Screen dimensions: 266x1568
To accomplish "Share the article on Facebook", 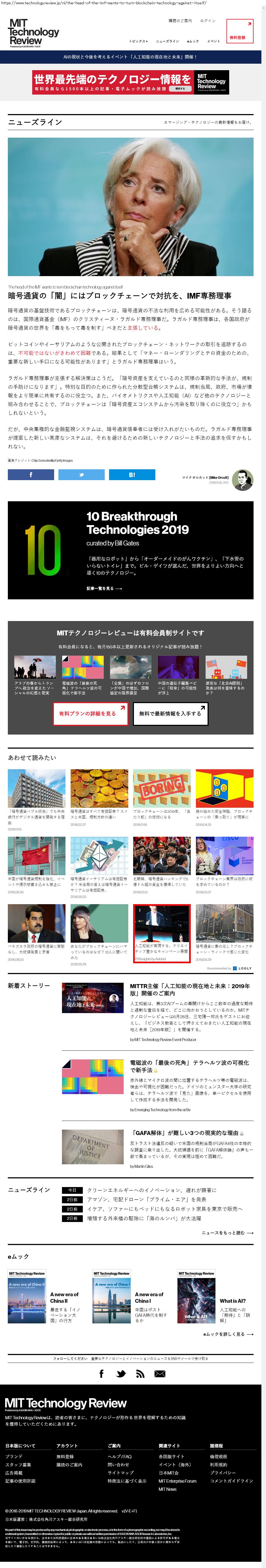I will pyautogui.click(x=31, y=475).
